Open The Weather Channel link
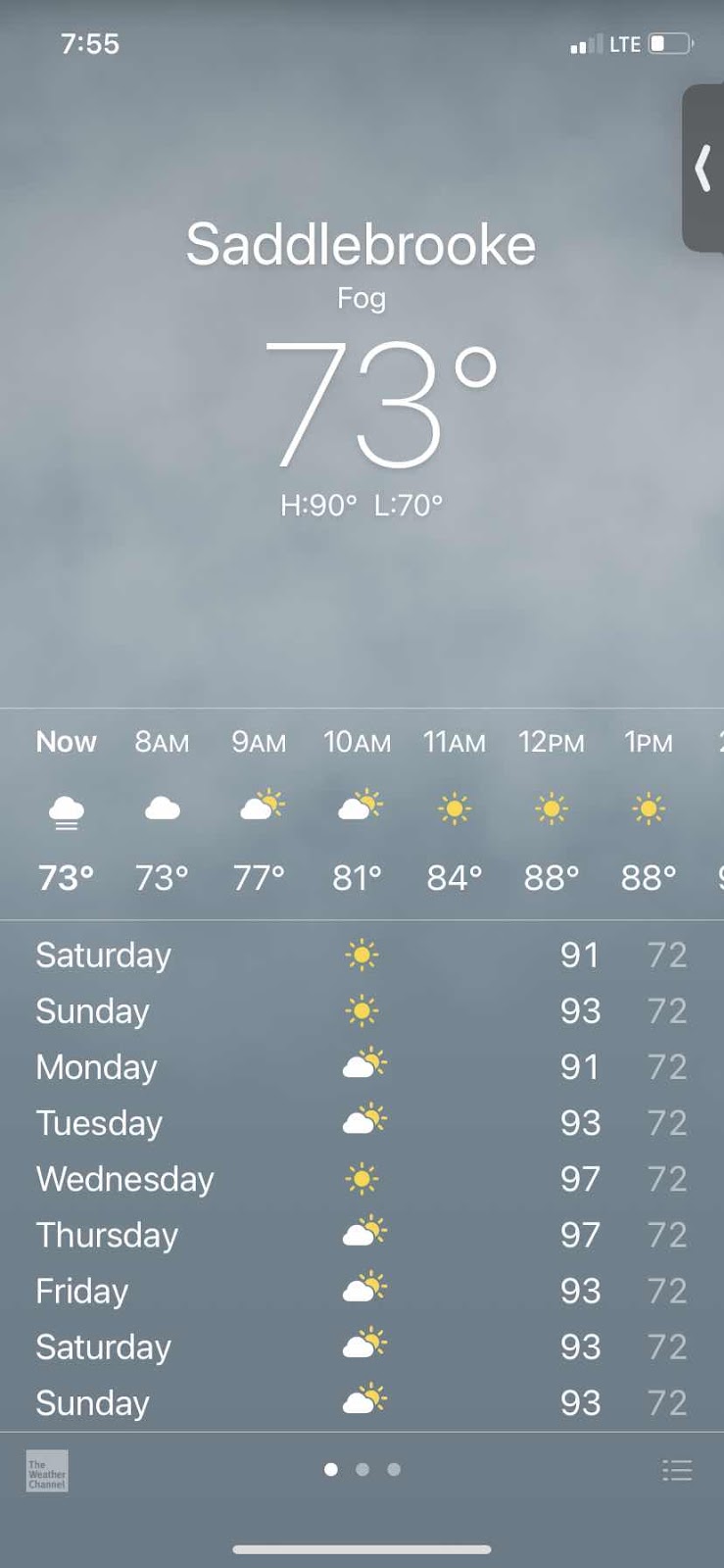Viewport: 724px width, 1568px height. coord(47,1471)
